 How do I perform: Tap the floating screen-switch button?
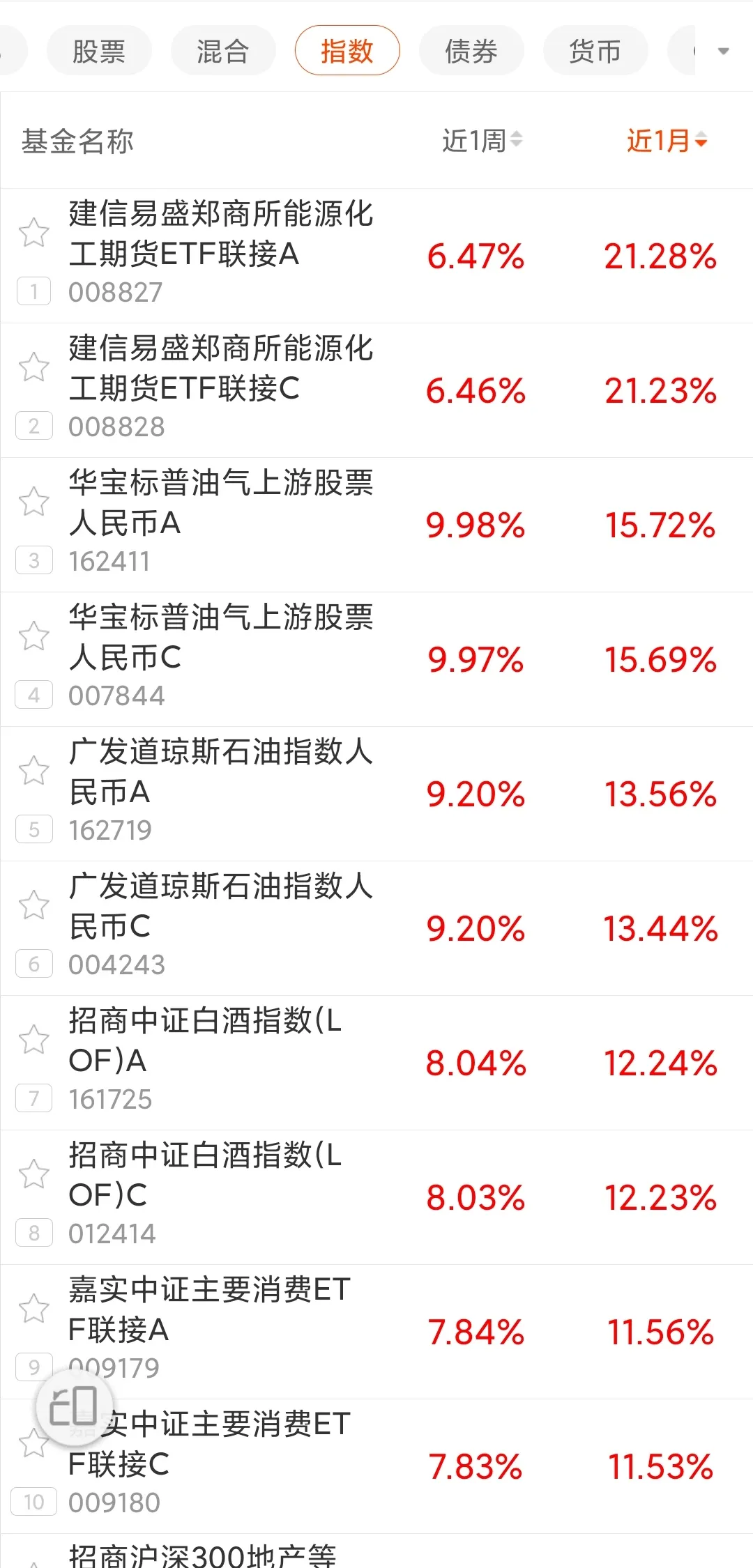point(74,1407)
